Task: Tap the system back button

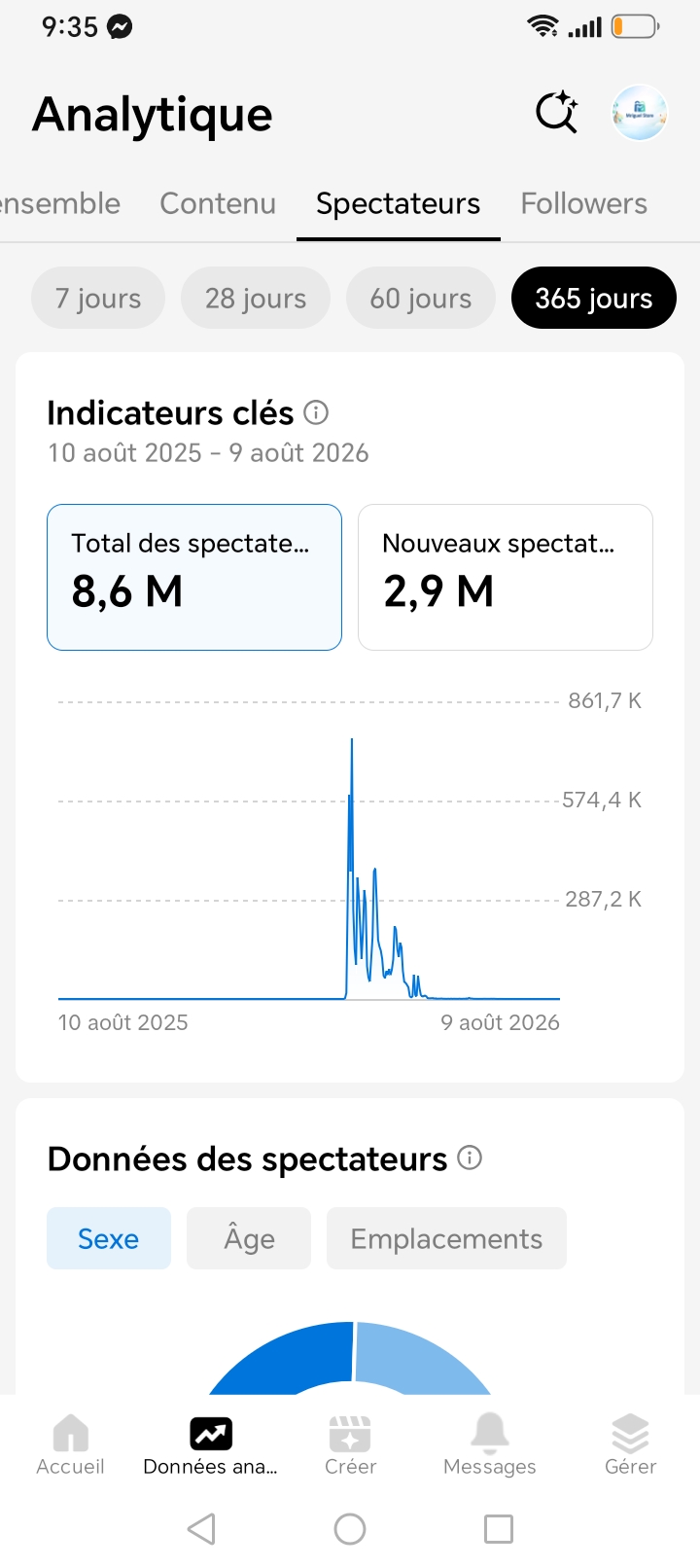Action: click(201, 1529)
